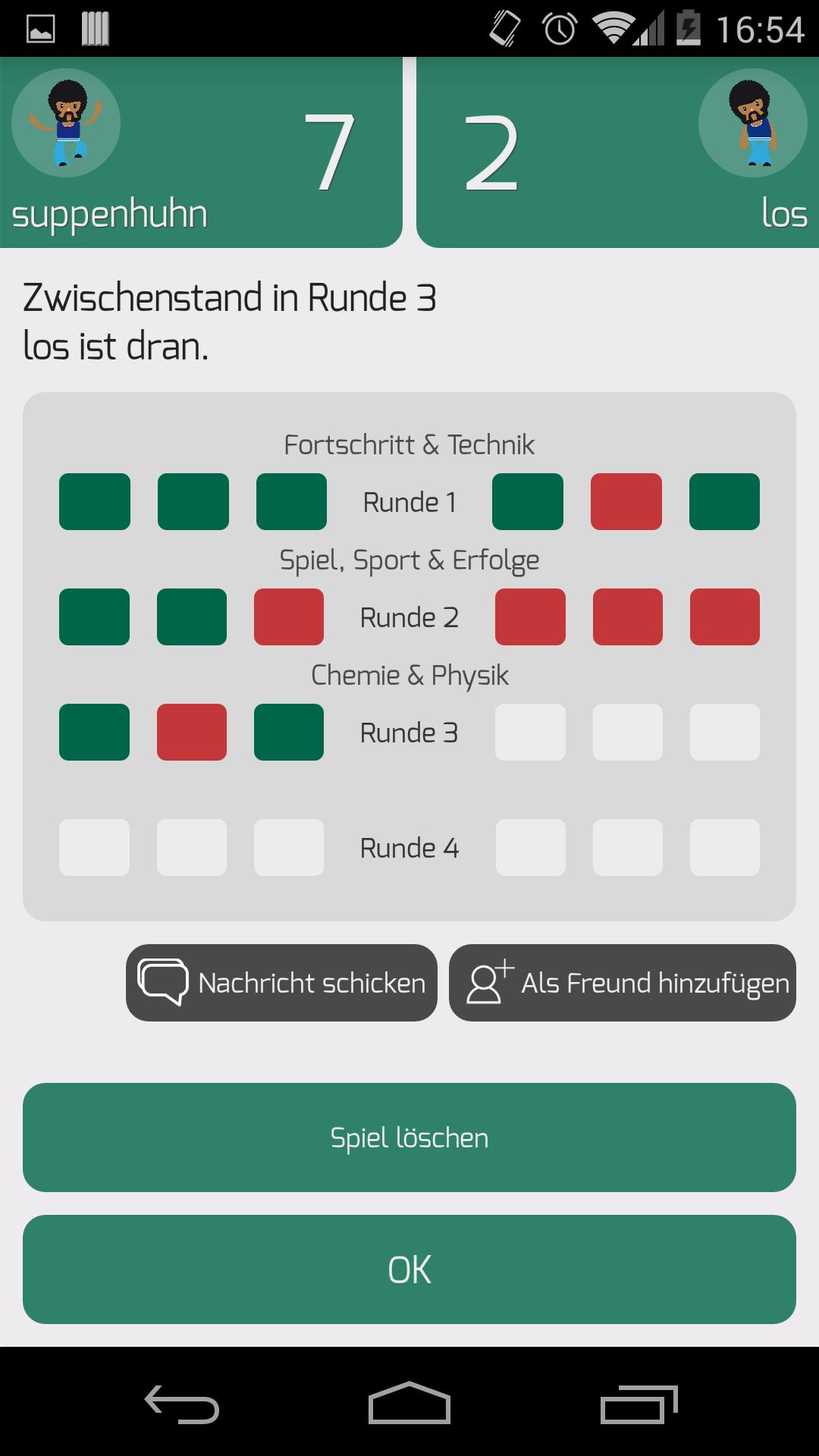The width and height of the screenshot is (819, 1456).
Task: Open the Nachricht schicken chat icon
Action: [162, 983]
